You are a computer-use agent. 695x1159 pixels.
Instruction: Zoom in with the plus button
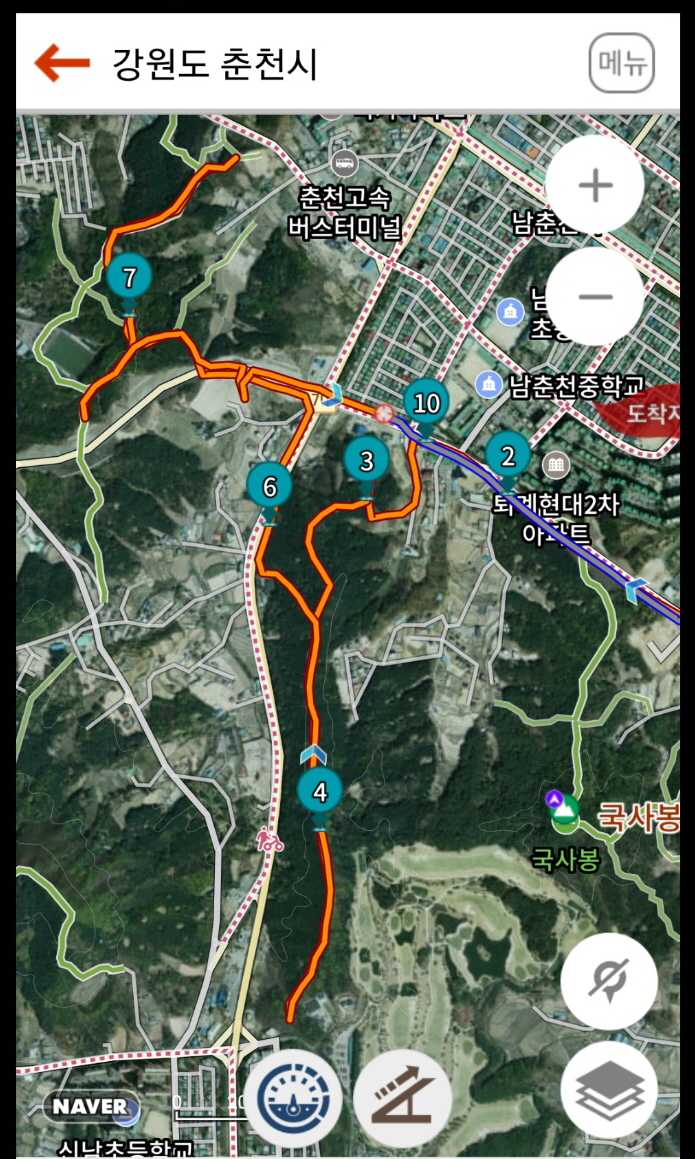pyautogui.click(x=595, y=185)
